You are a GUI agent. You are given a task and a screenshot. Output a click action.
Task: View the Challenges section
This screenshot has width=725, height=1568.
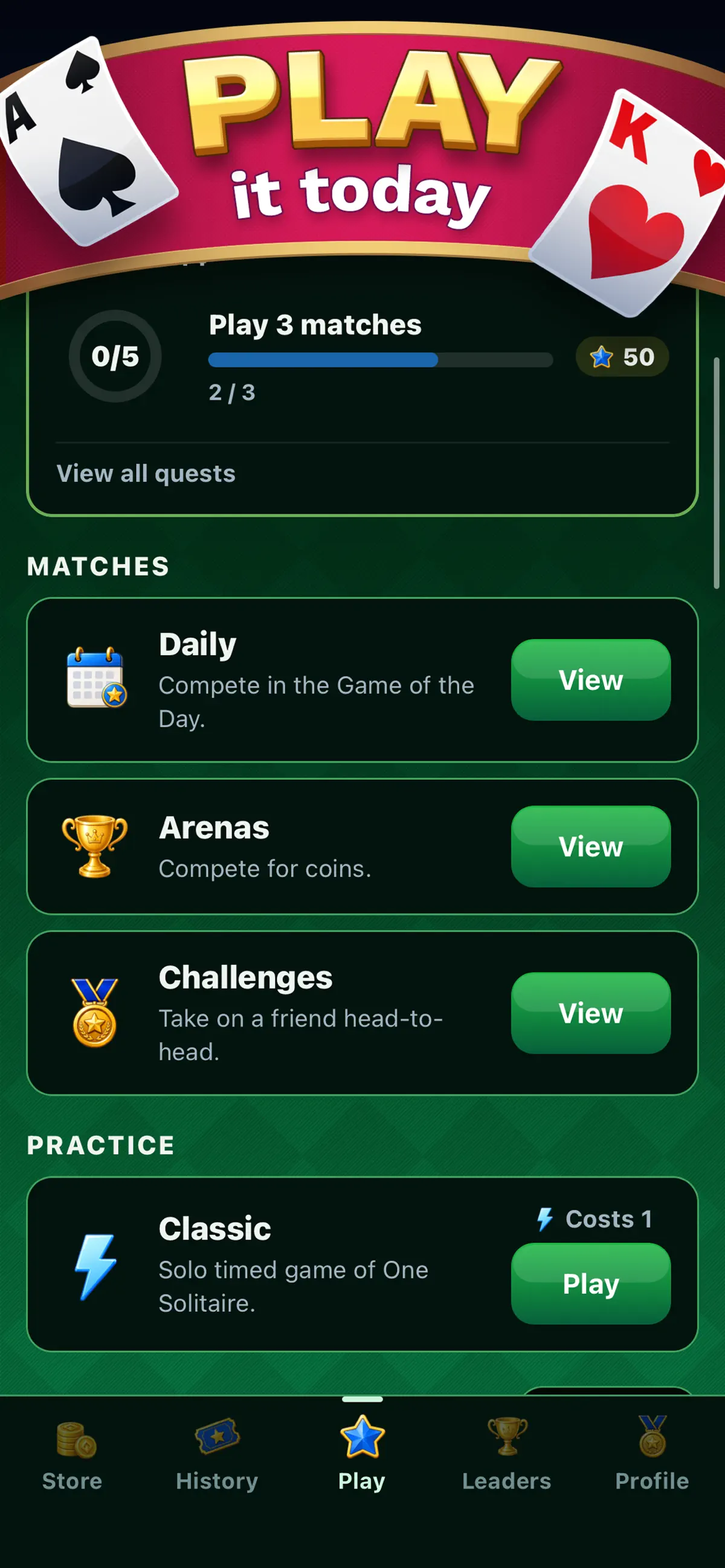point(590,1013)
